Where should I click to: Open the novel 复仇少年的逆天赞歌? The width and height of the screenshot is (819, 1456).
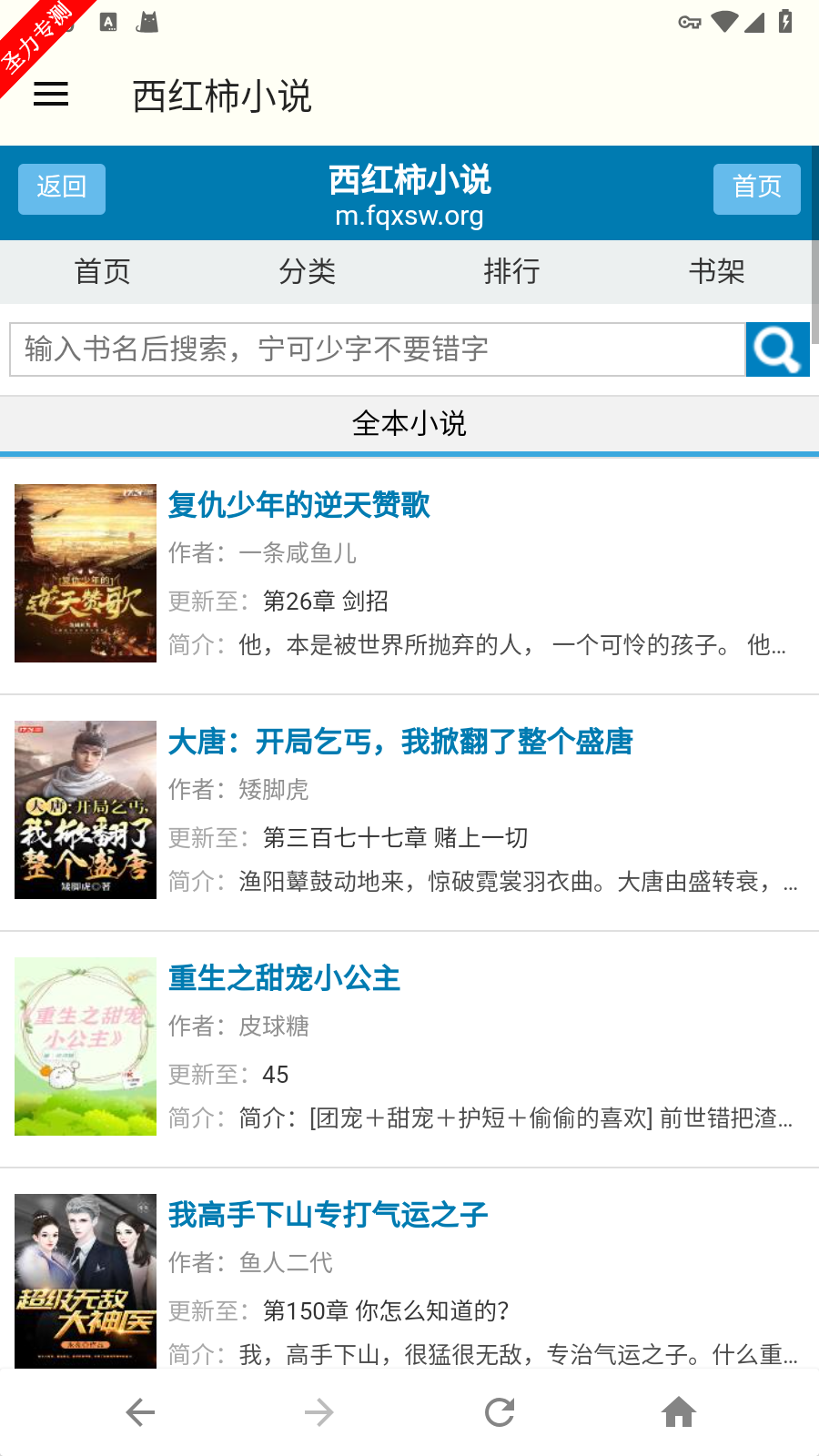[298, 504]
